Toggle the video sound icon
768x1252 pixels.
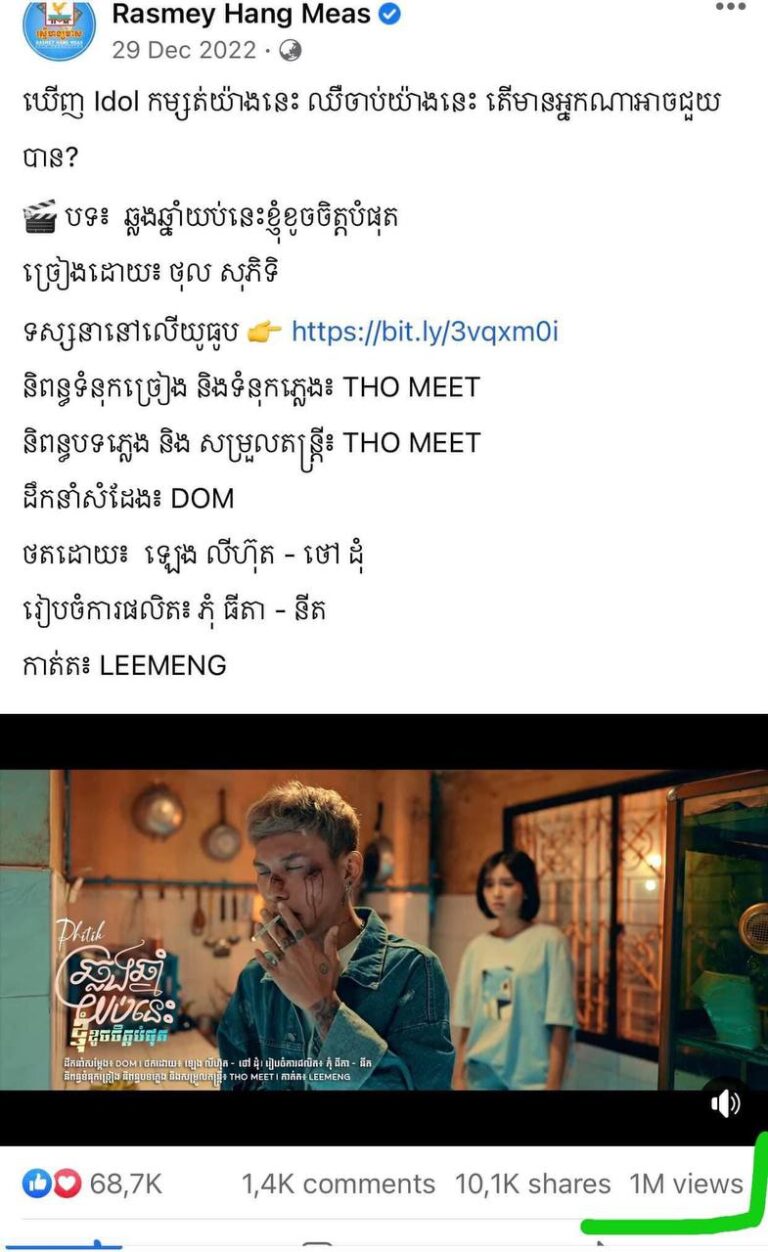725,1103
